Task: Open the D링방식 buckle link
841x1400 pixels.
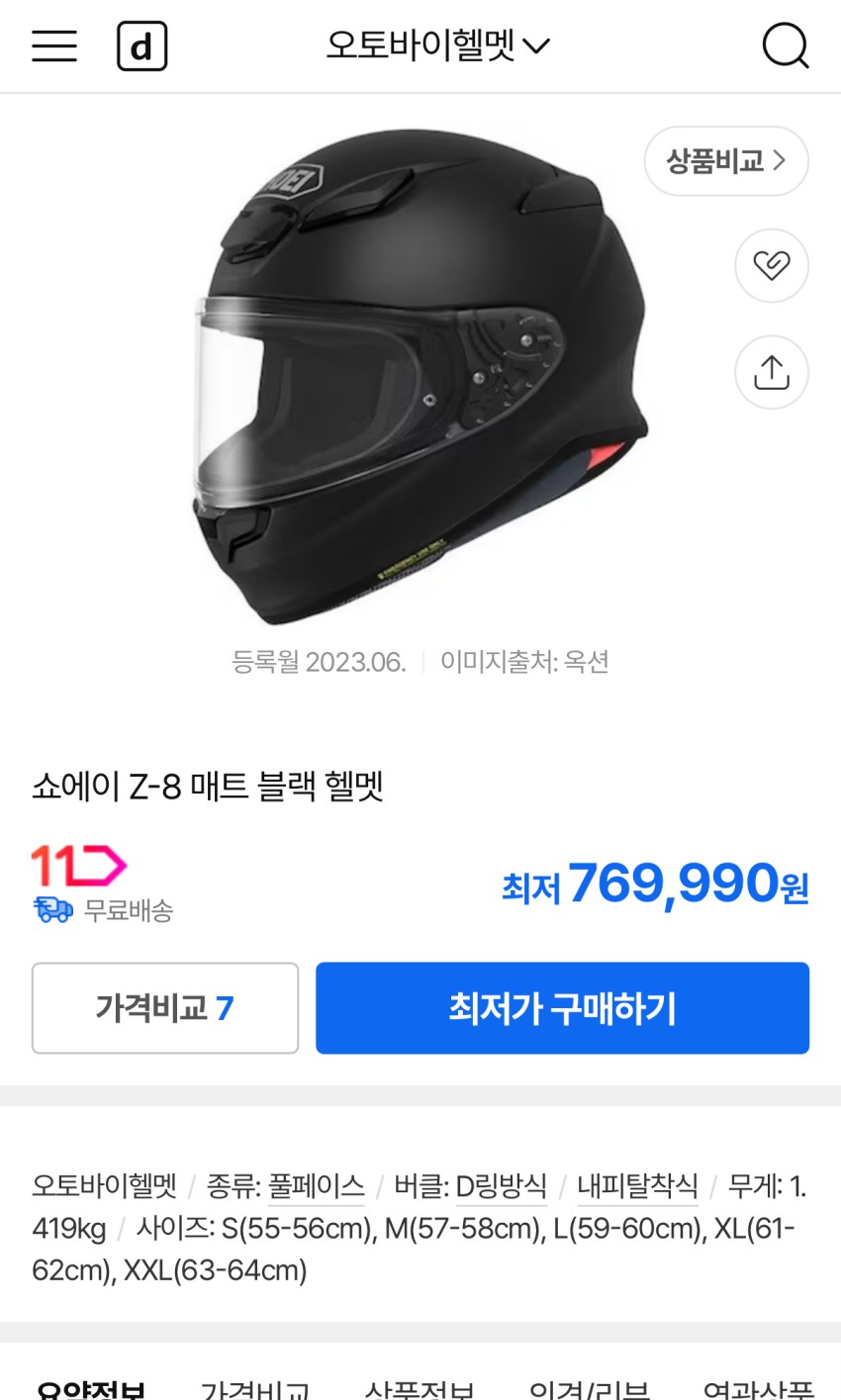Action: [x=501, y=1185]
